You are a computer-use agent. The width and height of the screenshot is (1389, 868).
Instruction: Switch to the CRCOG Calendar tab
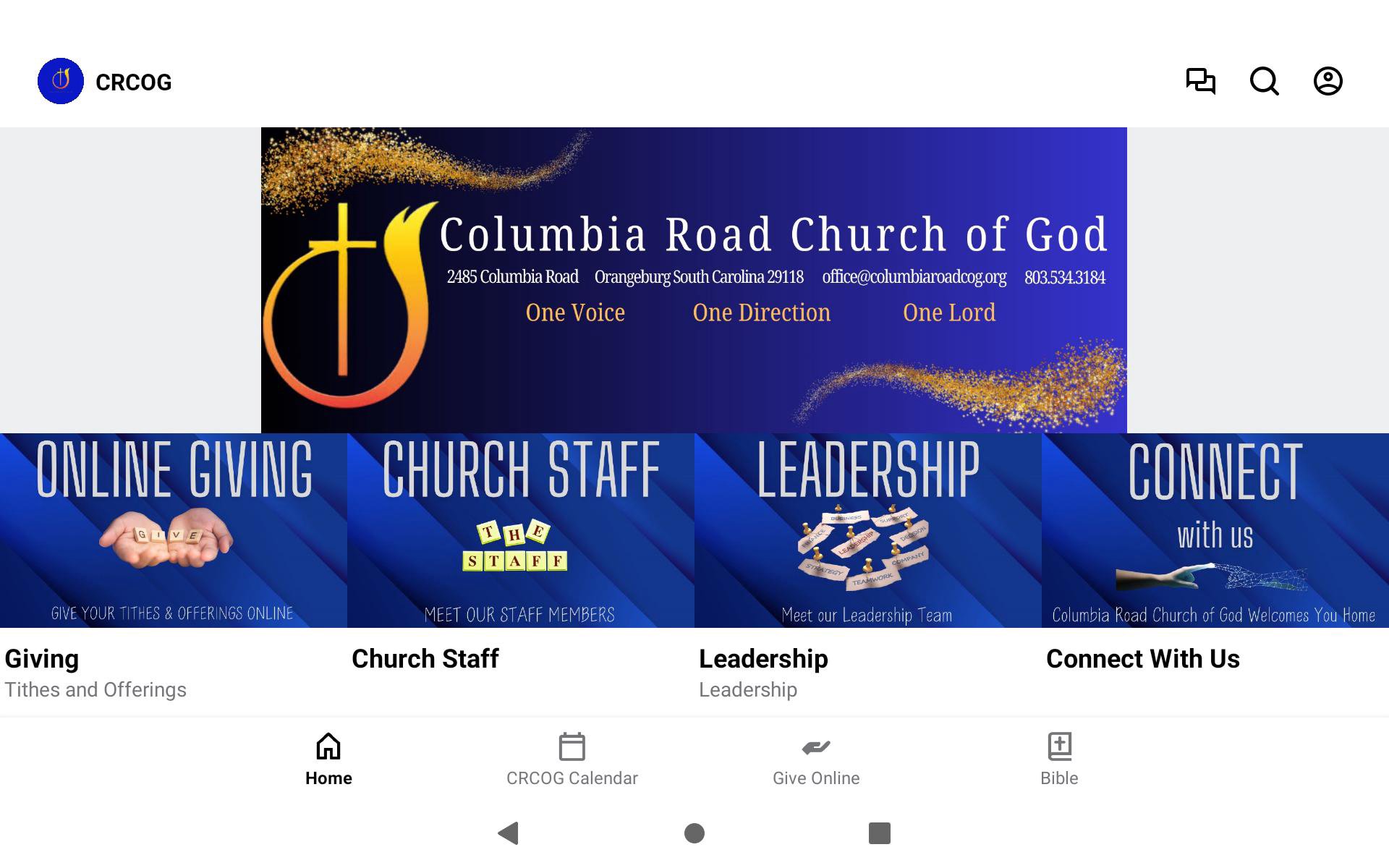[x=572, y=759]
